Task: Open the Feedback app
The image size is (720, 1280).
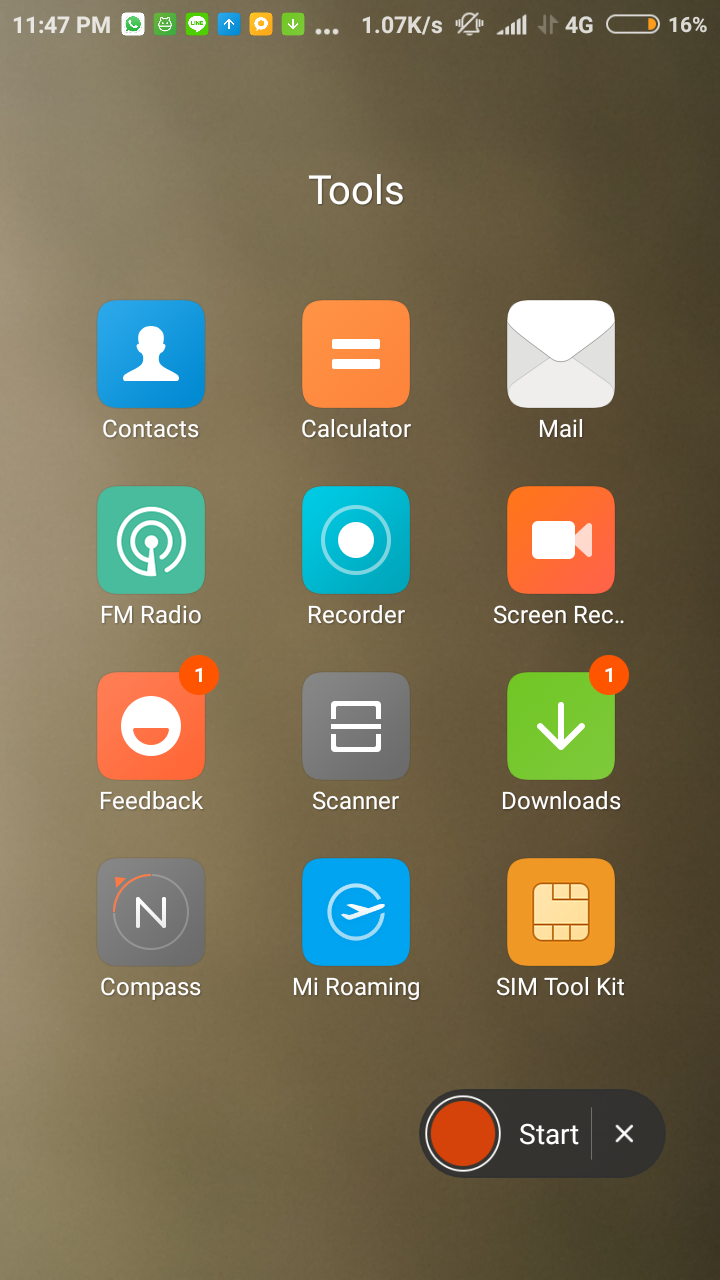Action: click(151, 726)
